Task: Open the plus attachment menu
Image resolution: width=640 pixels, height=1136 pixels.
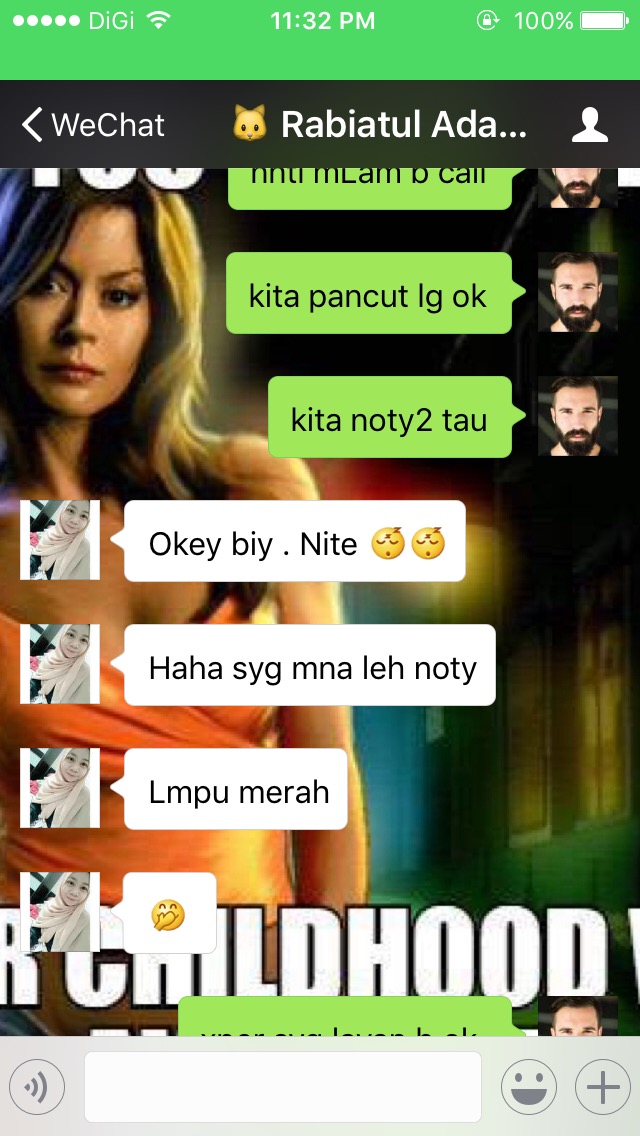Action: (x=602, y=1086)
